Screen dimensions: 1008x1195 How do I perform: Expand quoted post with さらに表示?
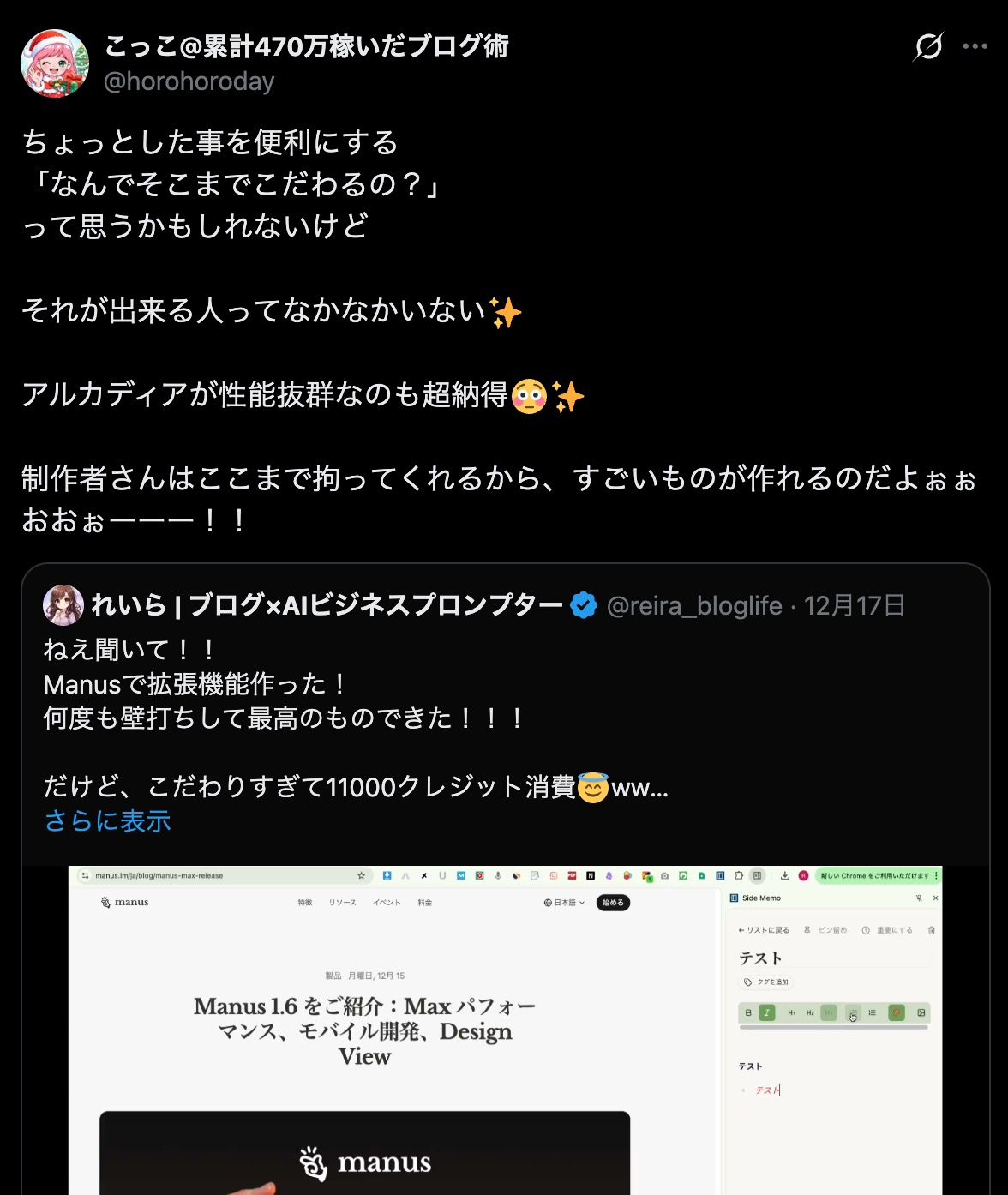pyautogui.click(x=108, y=820)
